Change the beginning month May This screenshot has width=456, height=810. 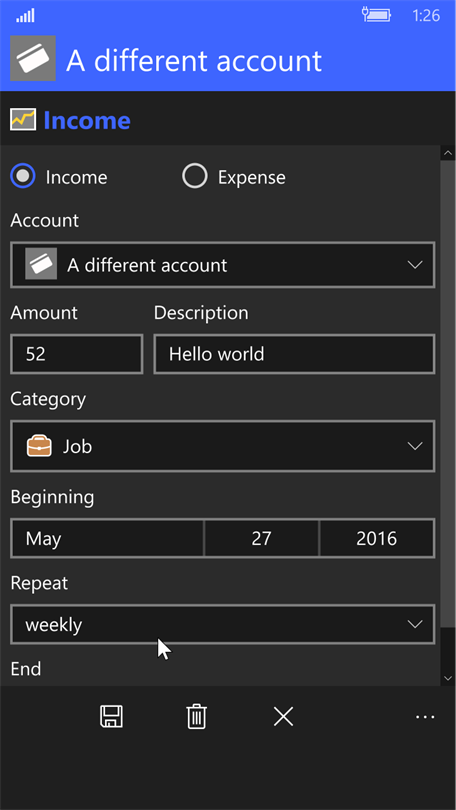[107, 539]
